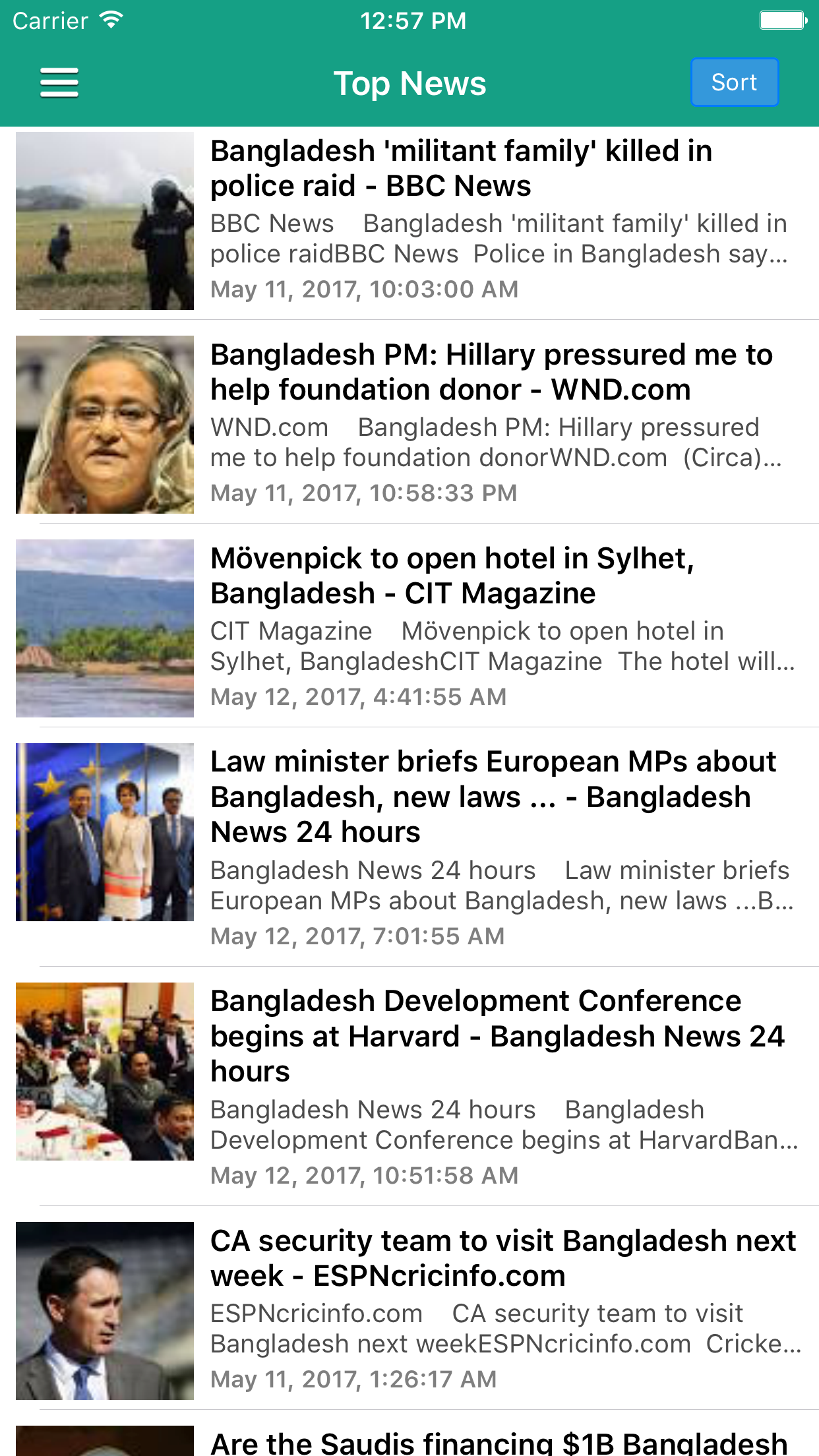Toggle the Sort option
The width and height of the screenshot is (819, 1456).
(x=734, y=82)
